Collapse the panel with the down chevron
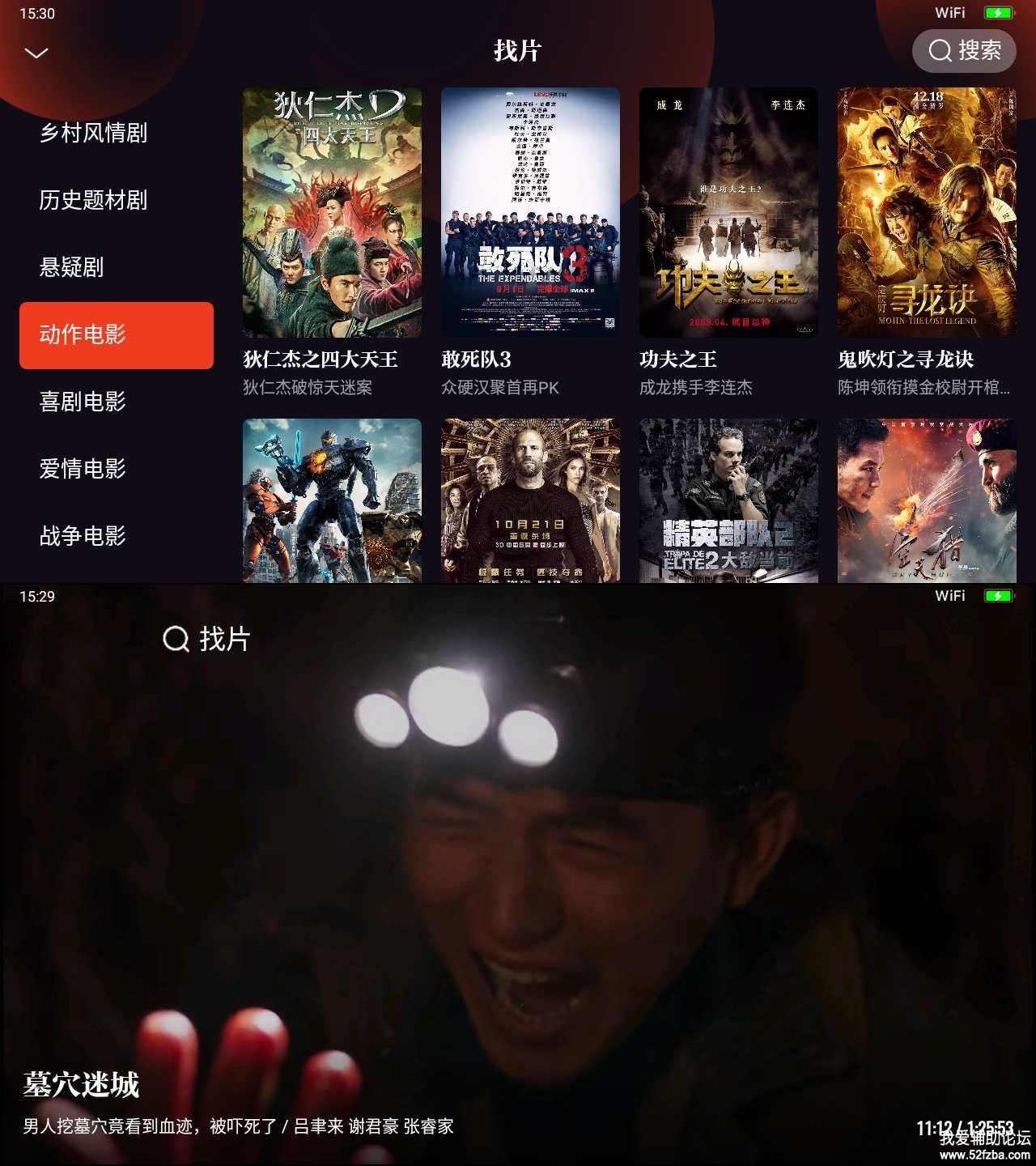The height and width of the screenshot is (1166, 1036). [36, 53]
